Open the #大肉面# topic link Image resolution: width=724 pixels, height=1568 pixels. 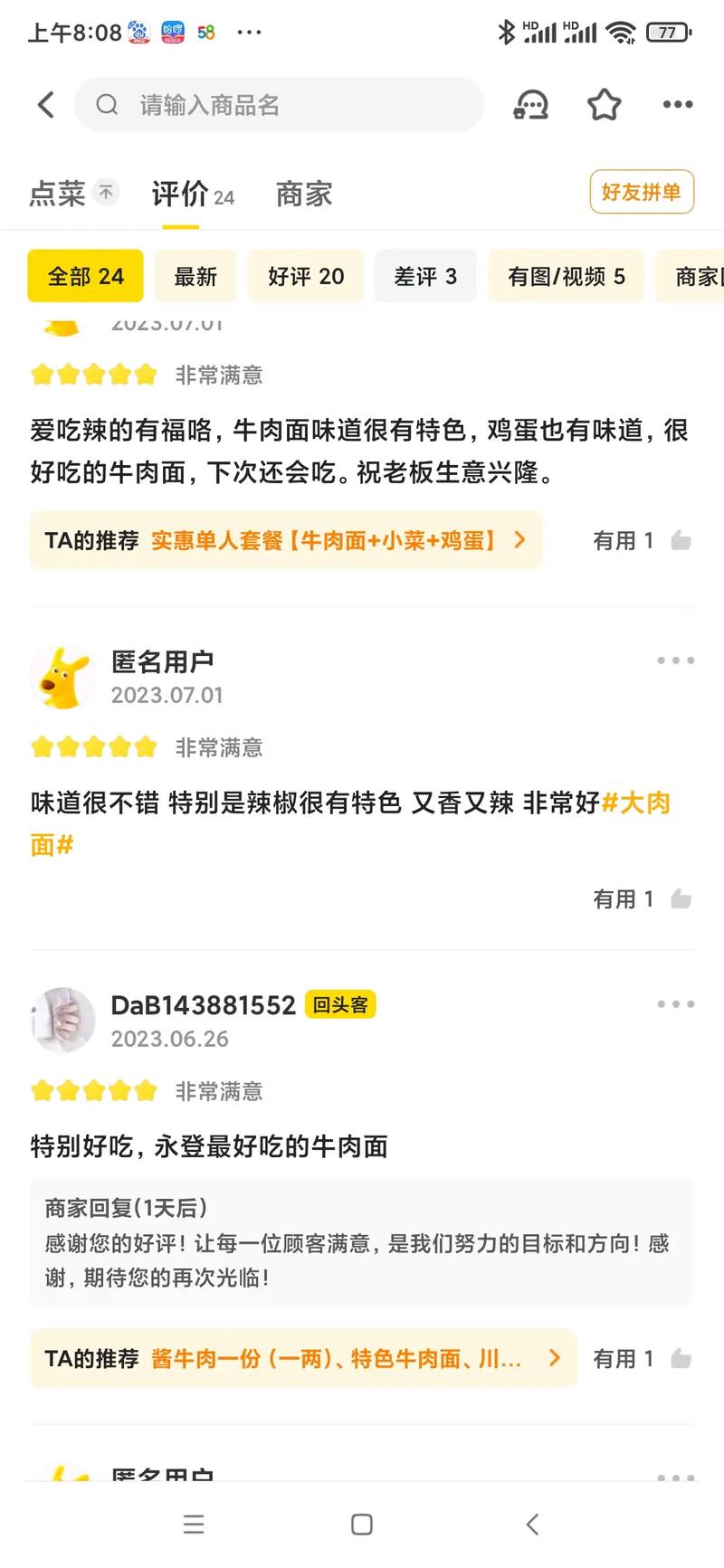pos(643,805)
